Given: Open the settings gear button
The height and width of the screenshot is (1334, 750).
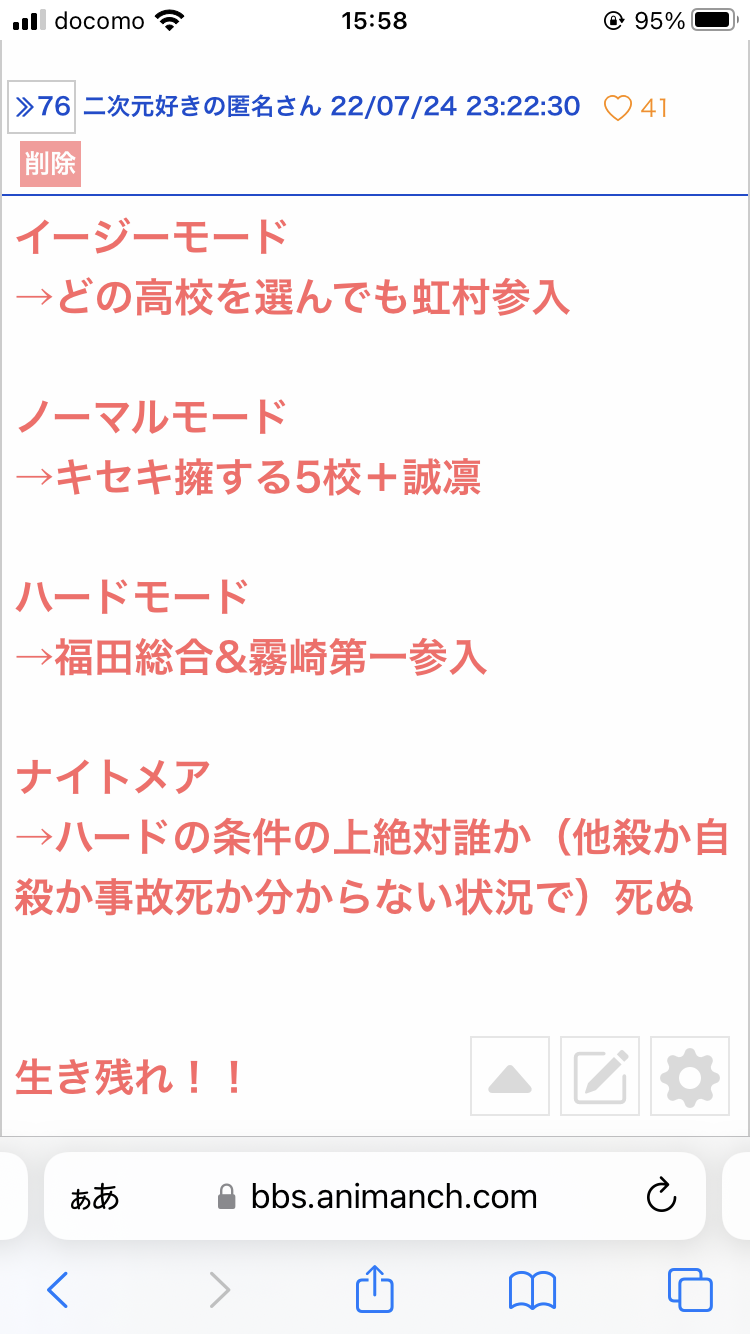Looking at the screenshot, I should tap(690, 1076).
